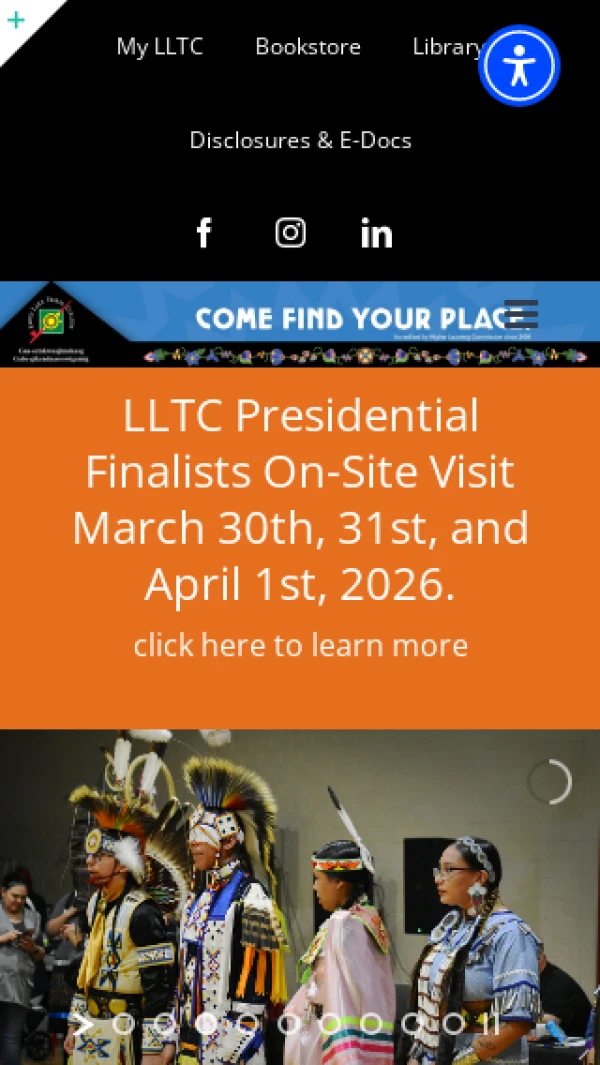Open the hamburger navigation menu
600x1065 pixels.
[521, 313]
